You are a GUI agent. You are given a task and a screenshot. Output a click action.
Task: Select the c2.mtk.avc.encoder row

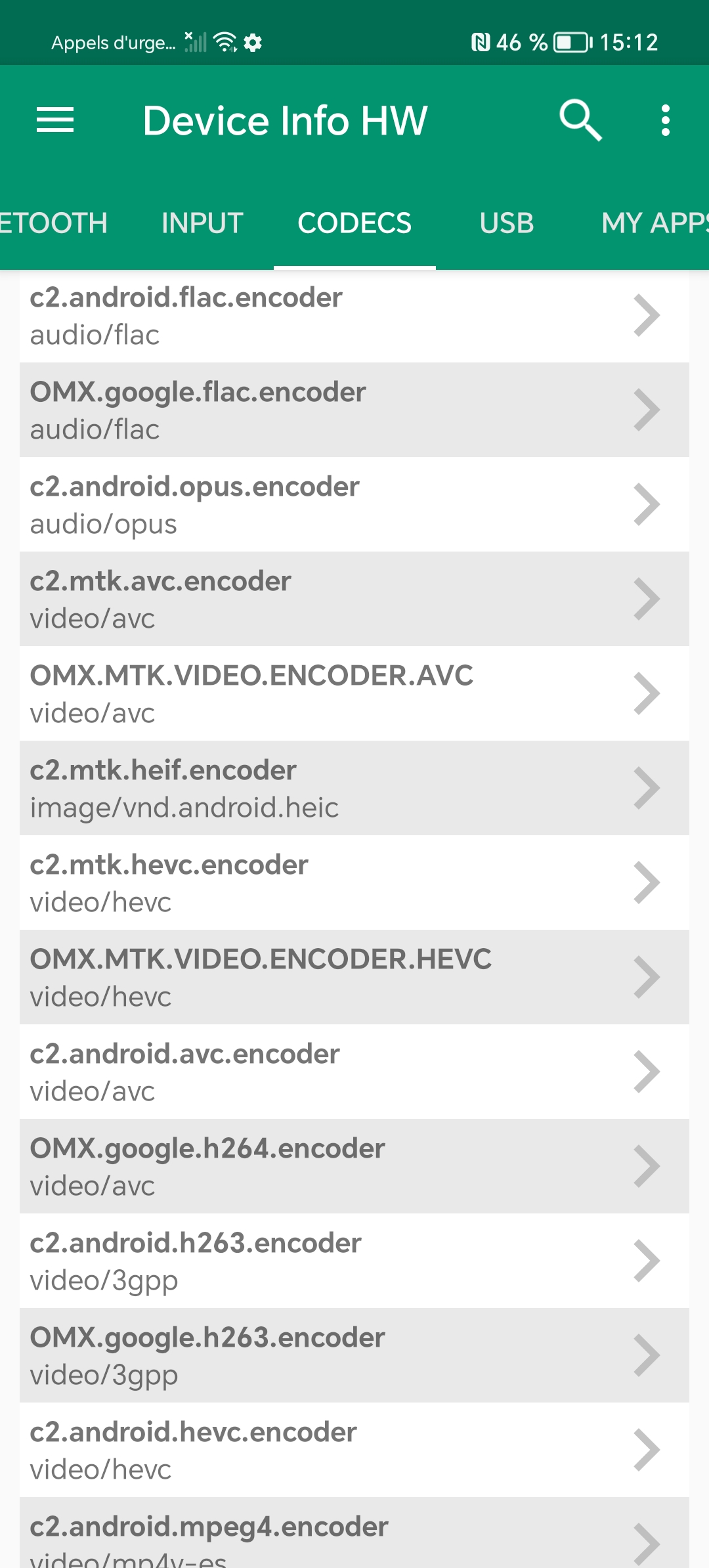(354, 599)
